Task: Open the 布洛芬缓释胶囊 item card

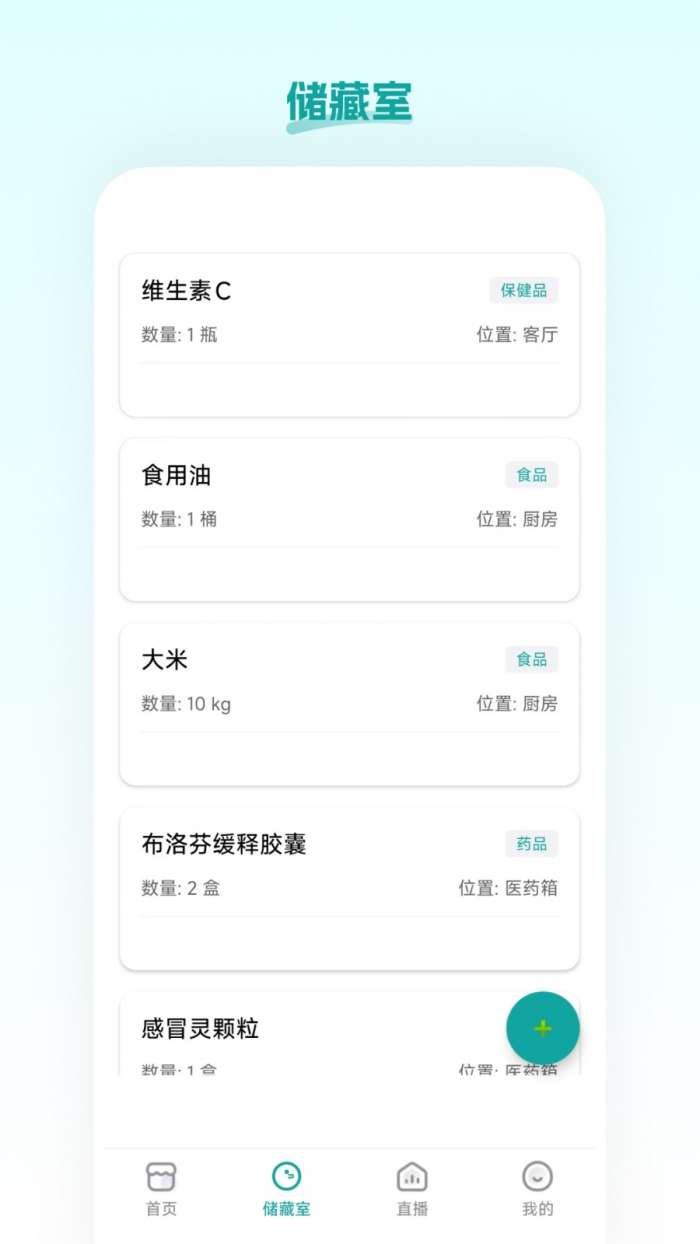Action: pyautogui.click(x=350, y=889)
